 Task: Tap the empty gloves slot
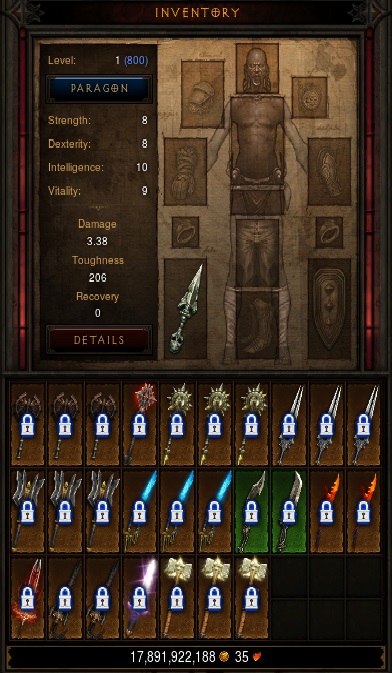[185, 171]
